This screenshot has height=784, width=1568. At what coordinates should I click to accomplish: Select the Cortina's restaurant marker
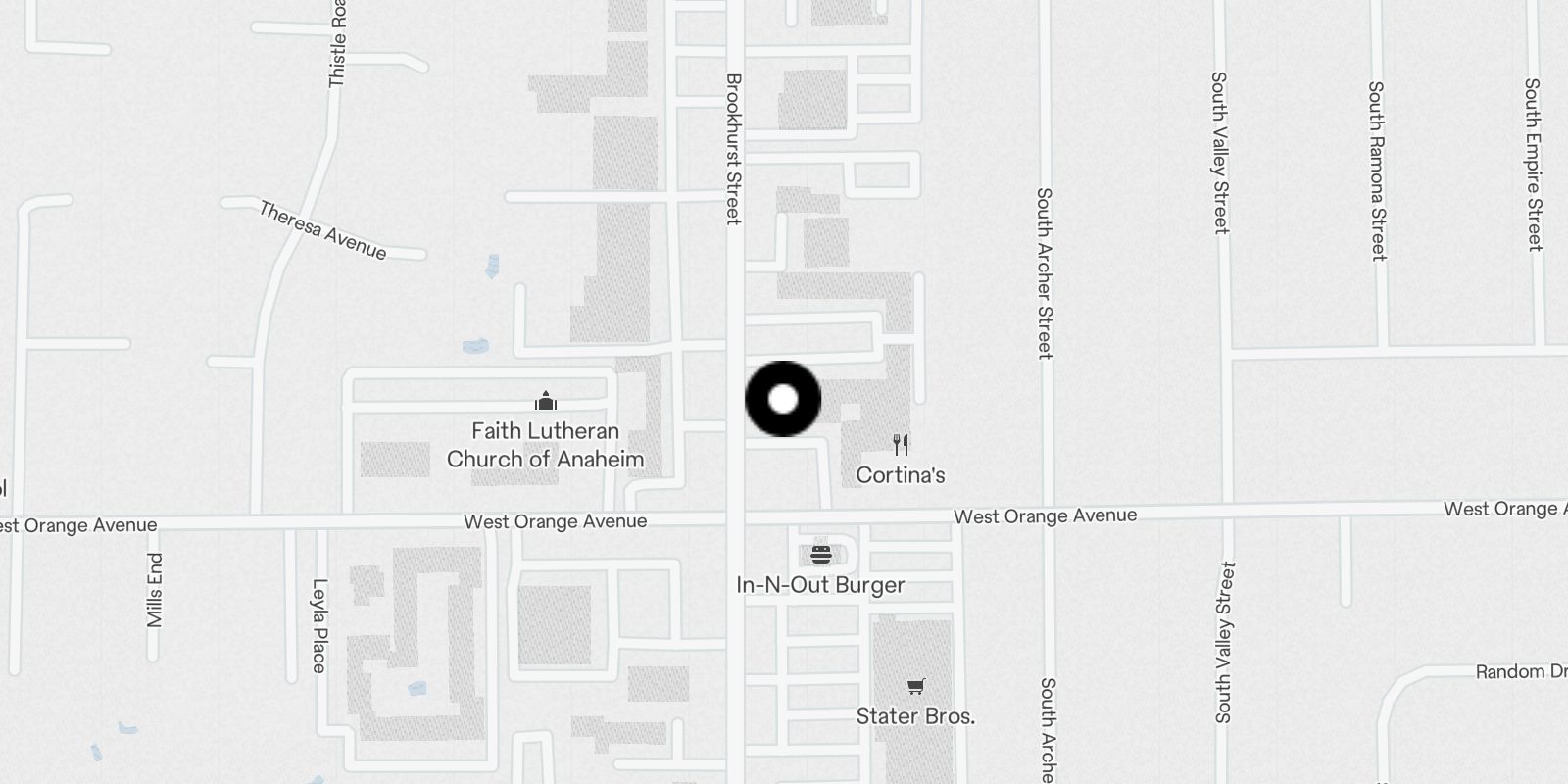901,446
